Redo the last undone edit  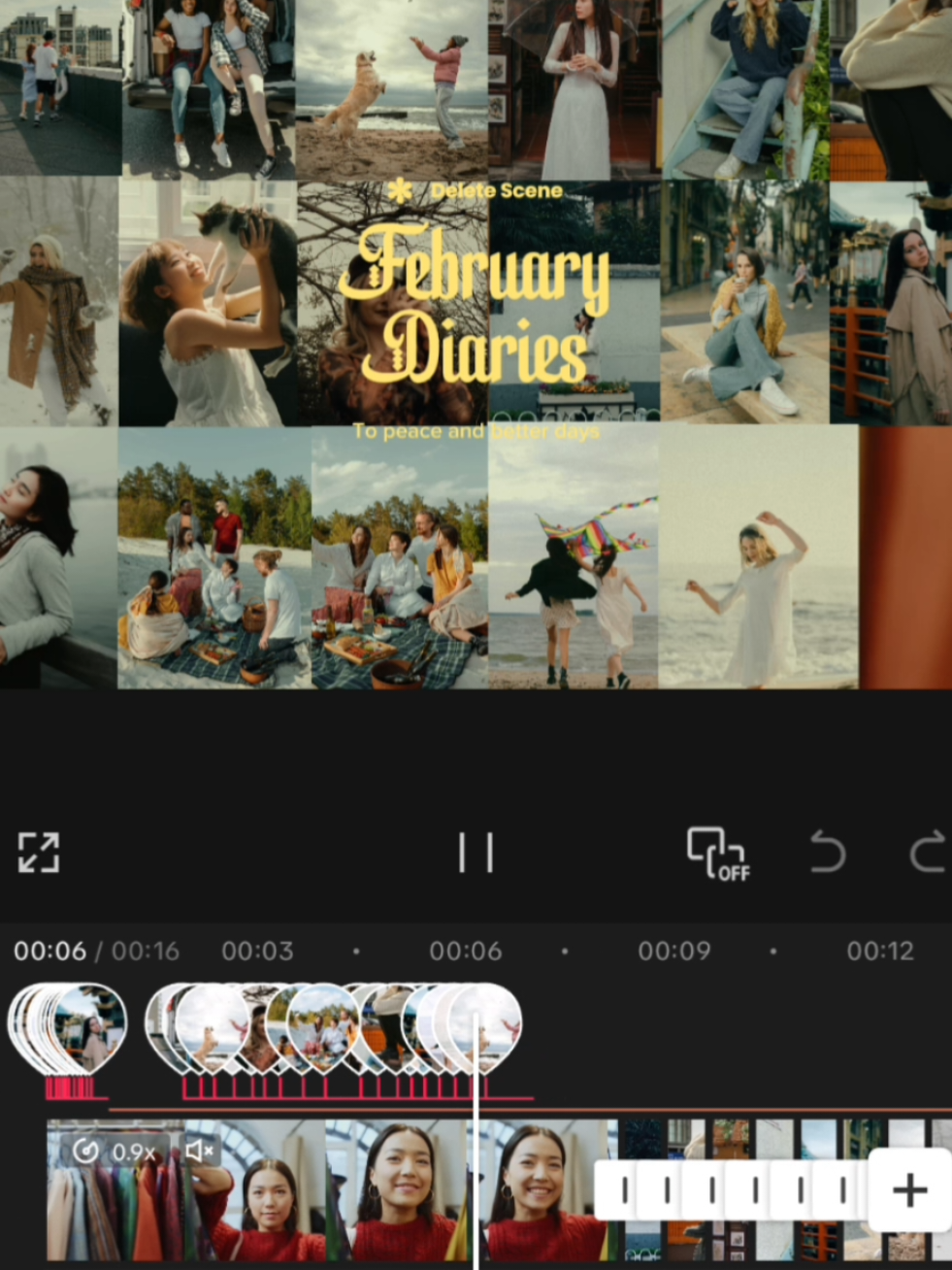click(928, 852)
